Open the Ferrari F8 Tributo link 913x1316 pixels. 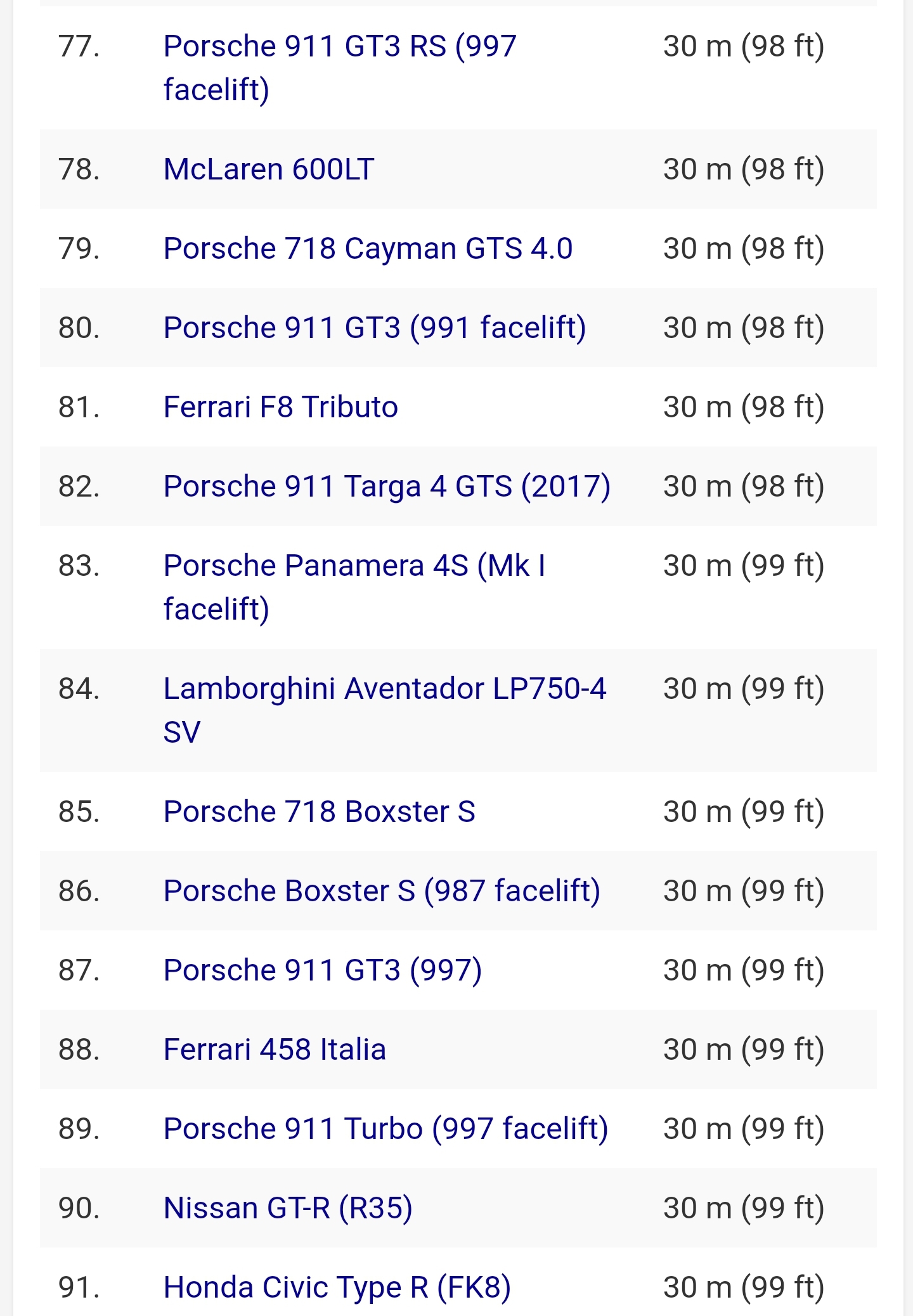280,407
